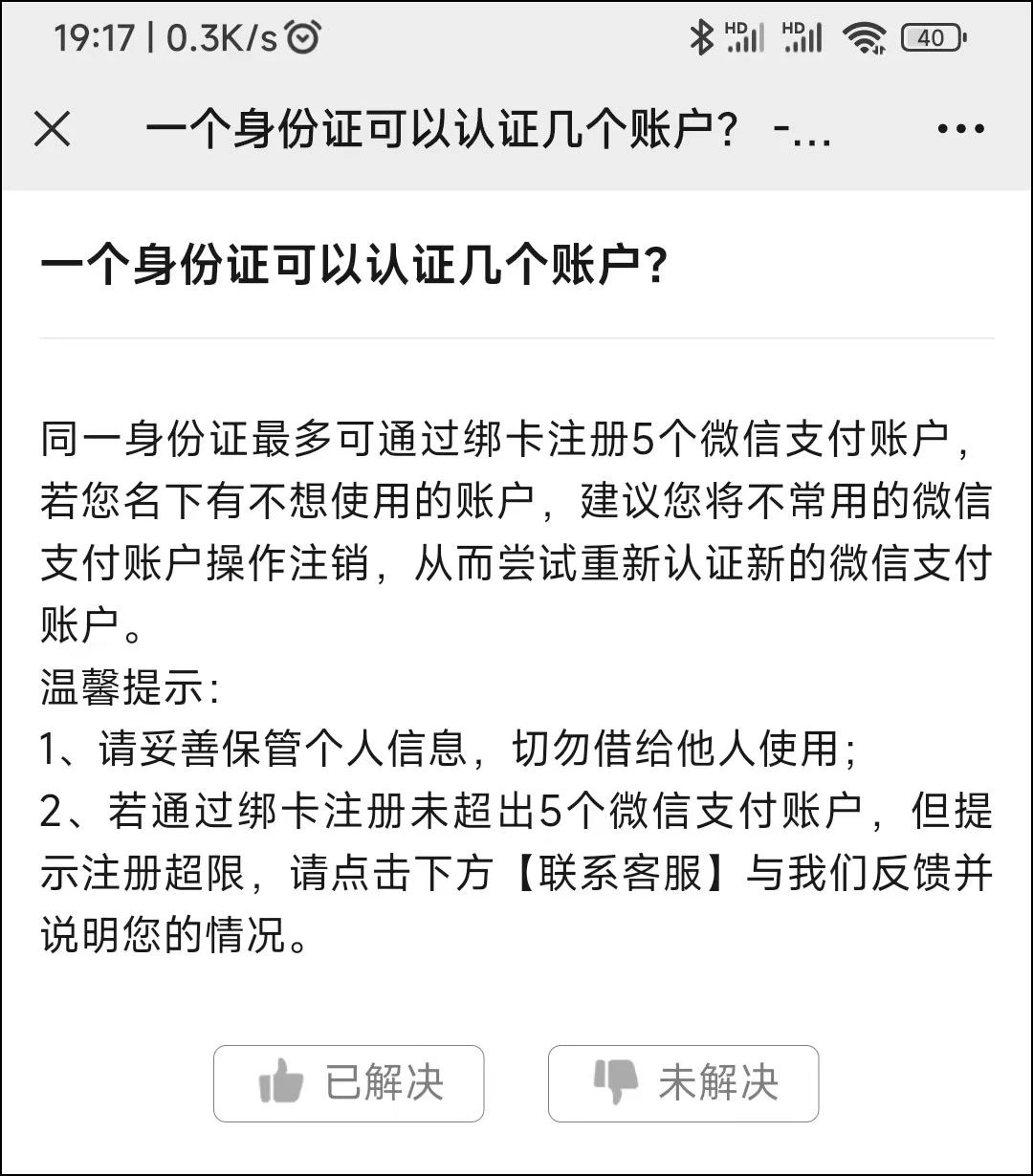Click the thumbs-up icon on 已解决 button
The image size is (1033, 1176).
(x=283, y=1083)
